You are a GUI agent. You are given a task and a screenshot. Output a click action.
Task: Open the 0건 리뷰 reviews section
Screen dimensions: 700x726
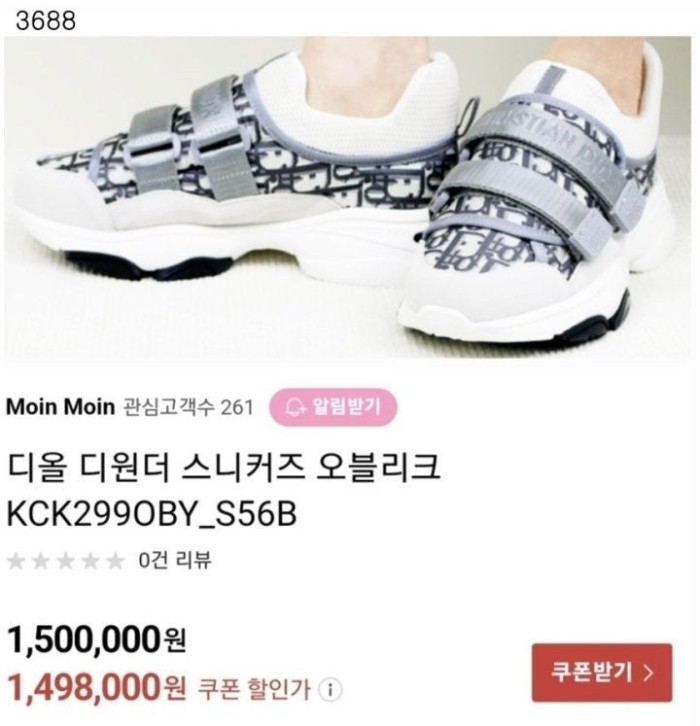click(174, 560)
